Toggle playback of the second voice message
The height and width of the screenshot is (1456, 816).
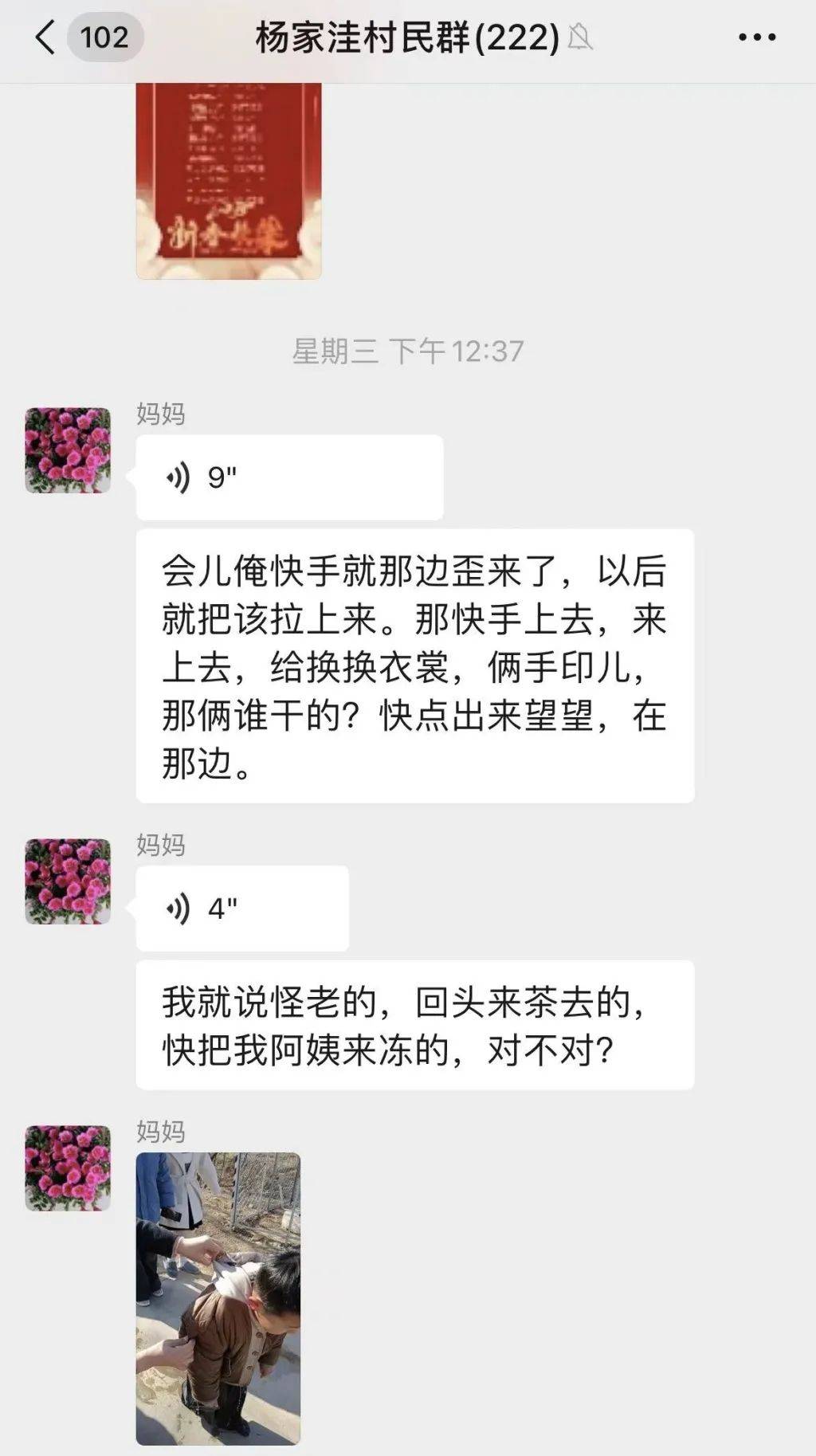pyautogui.click(x=239, y=906)
